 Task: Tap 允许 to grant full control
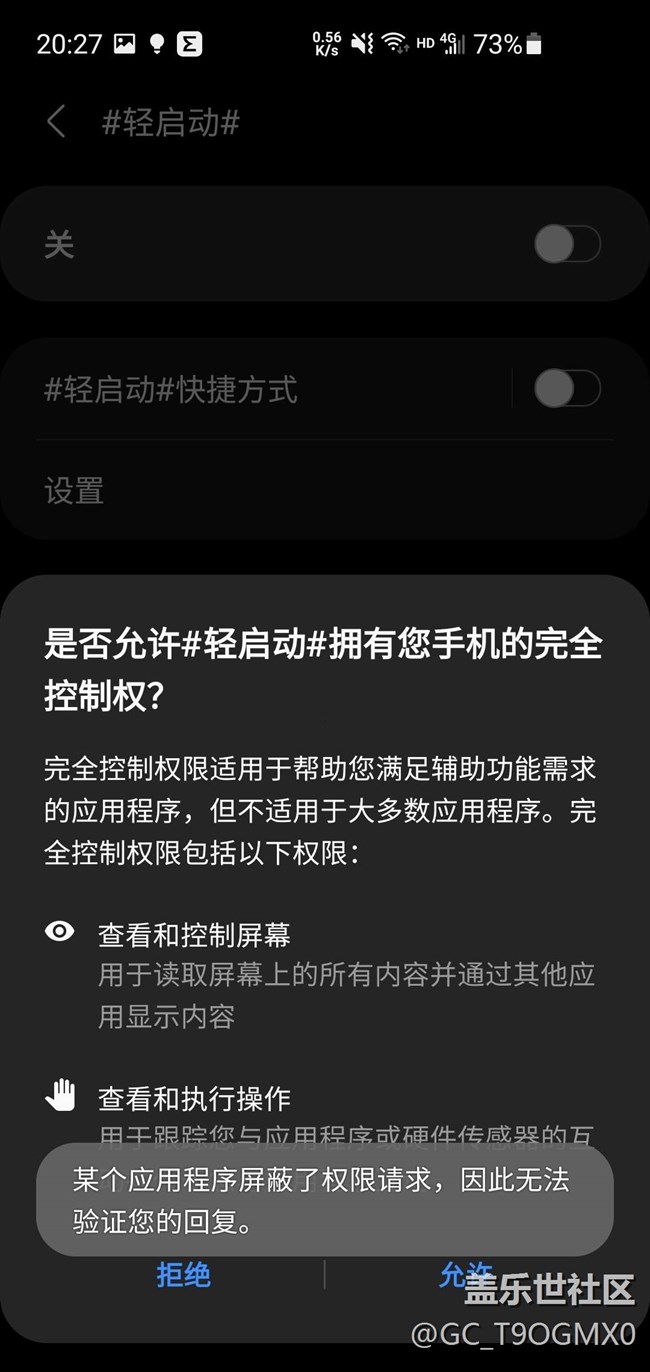tap(466, 1275)
